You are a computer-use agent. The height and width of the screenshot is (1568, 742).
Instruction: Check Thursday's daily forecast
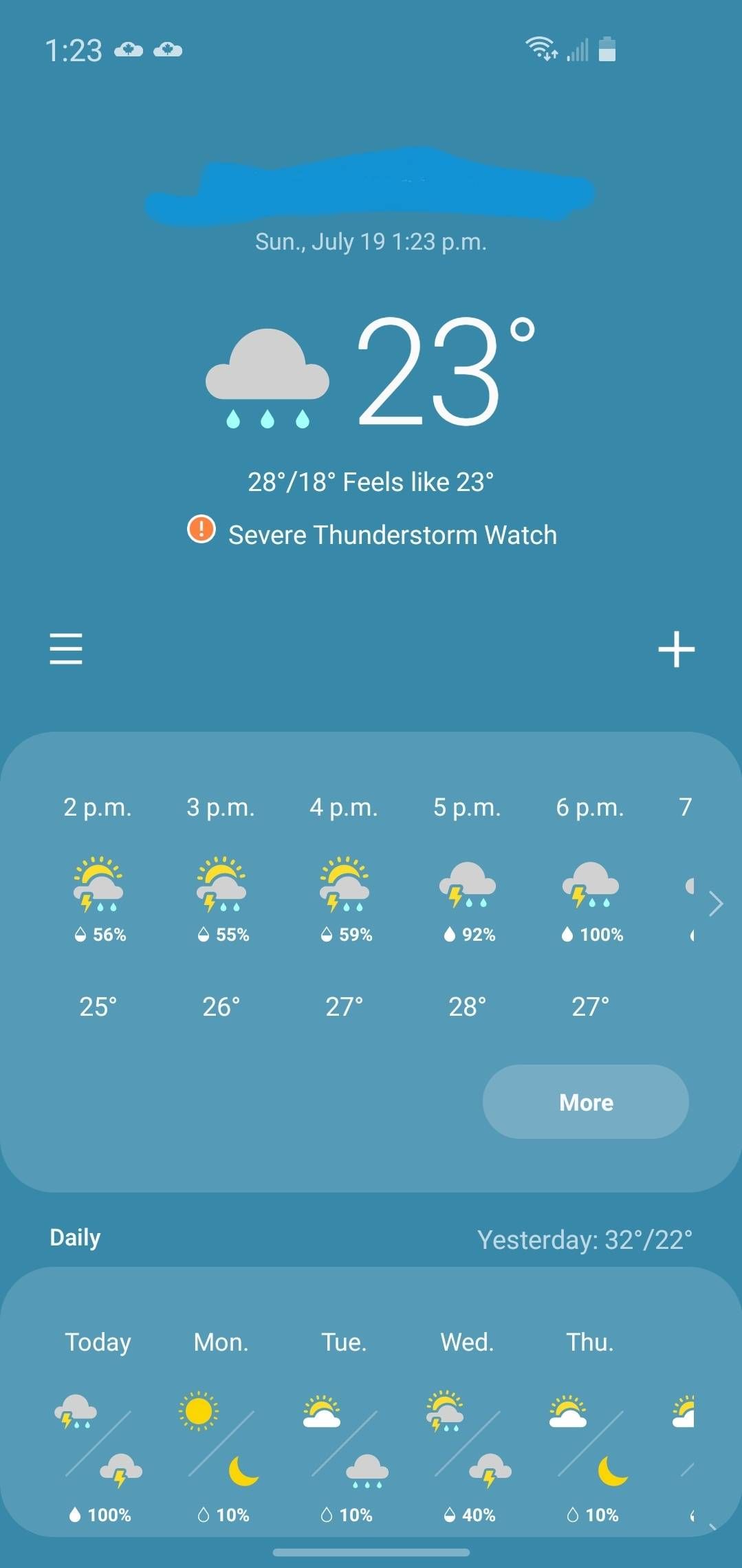point(590,1424)
